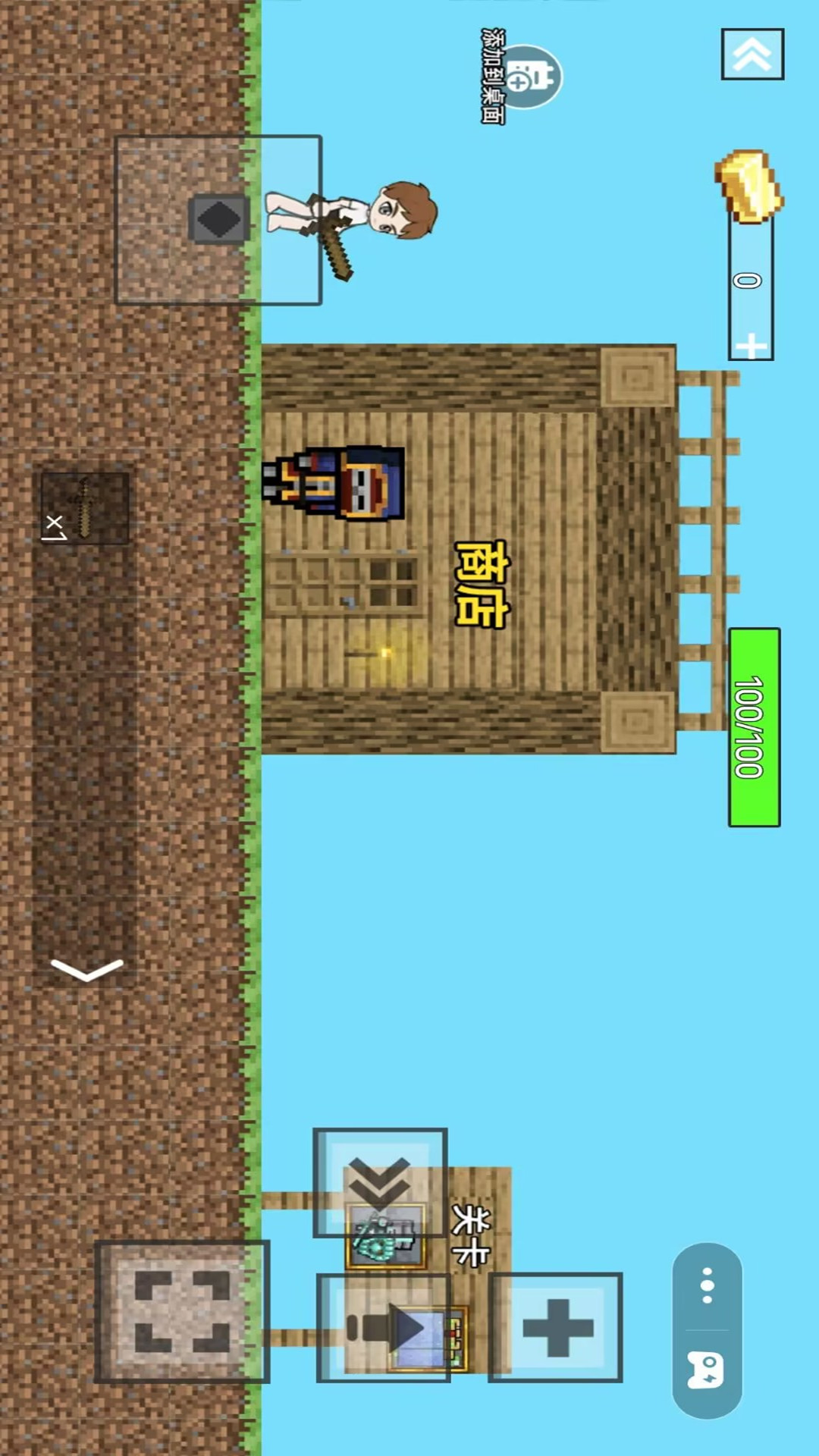Tap the double-chevron collapse button
The height and width of the screenshot is (1456, 819).
(x=752, y=55)
